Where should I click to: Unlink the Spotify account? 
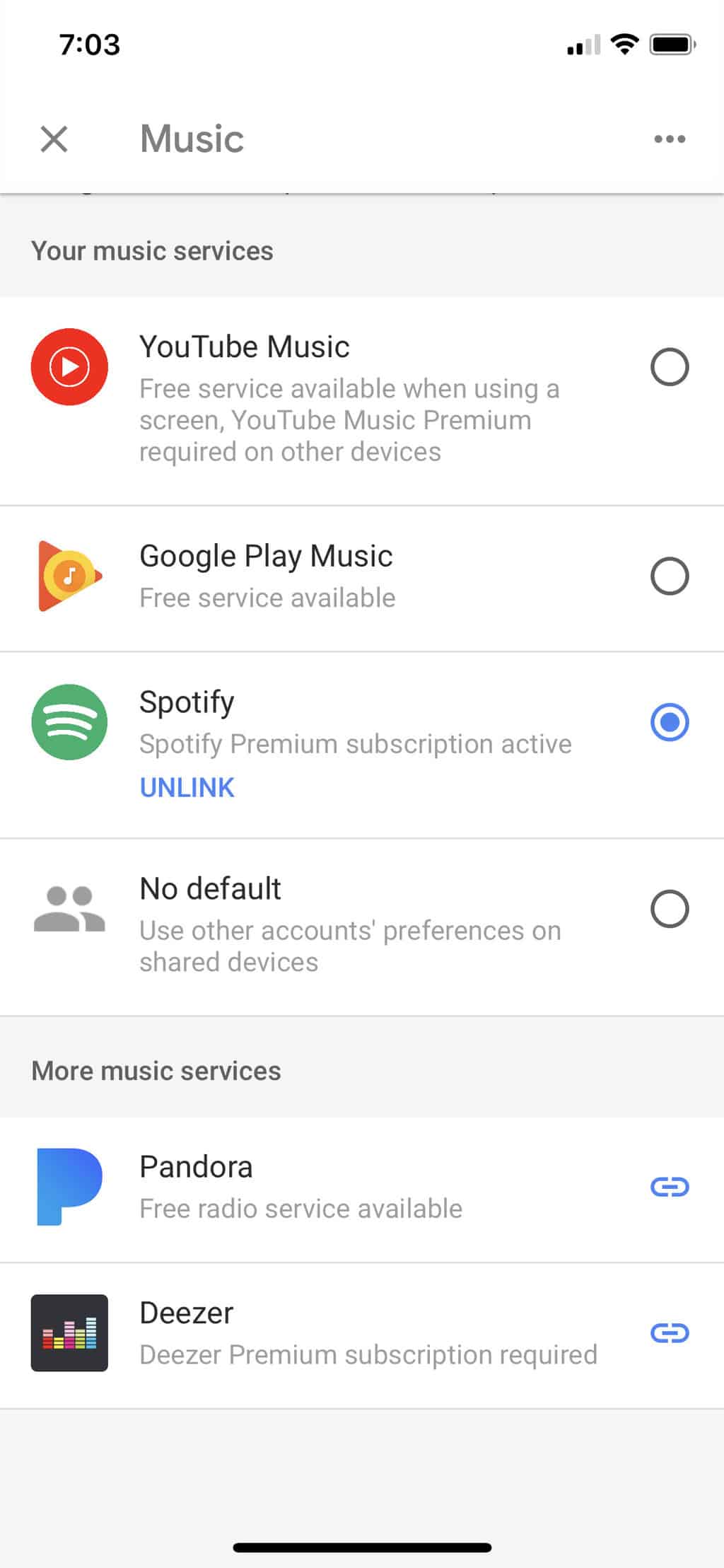[187, 787]
